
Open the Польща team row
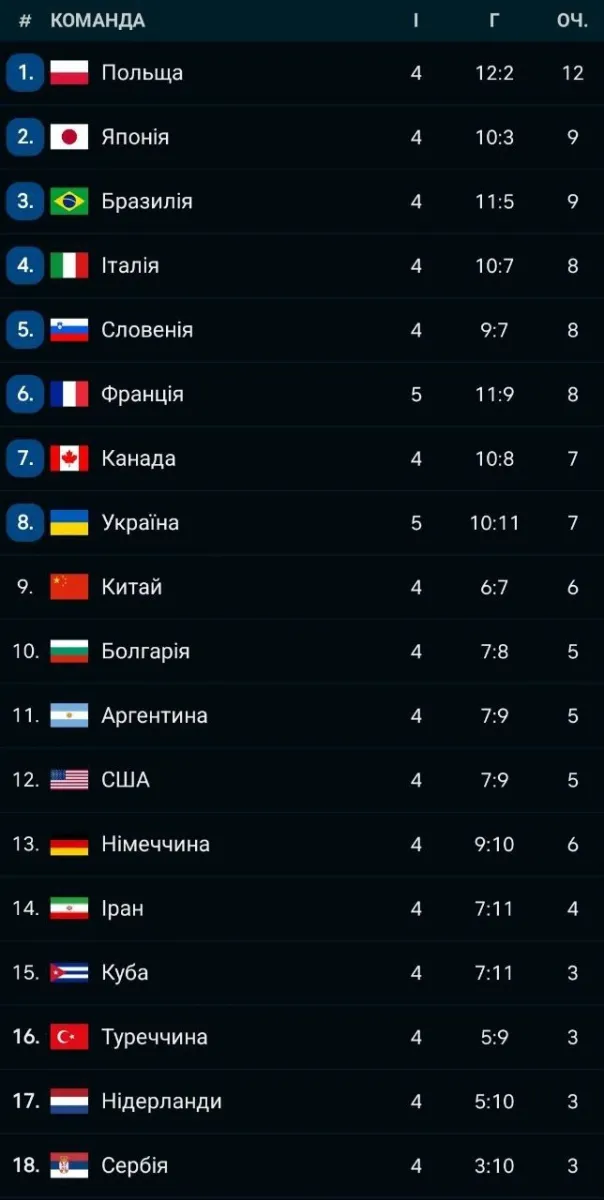tap(302, 73)
